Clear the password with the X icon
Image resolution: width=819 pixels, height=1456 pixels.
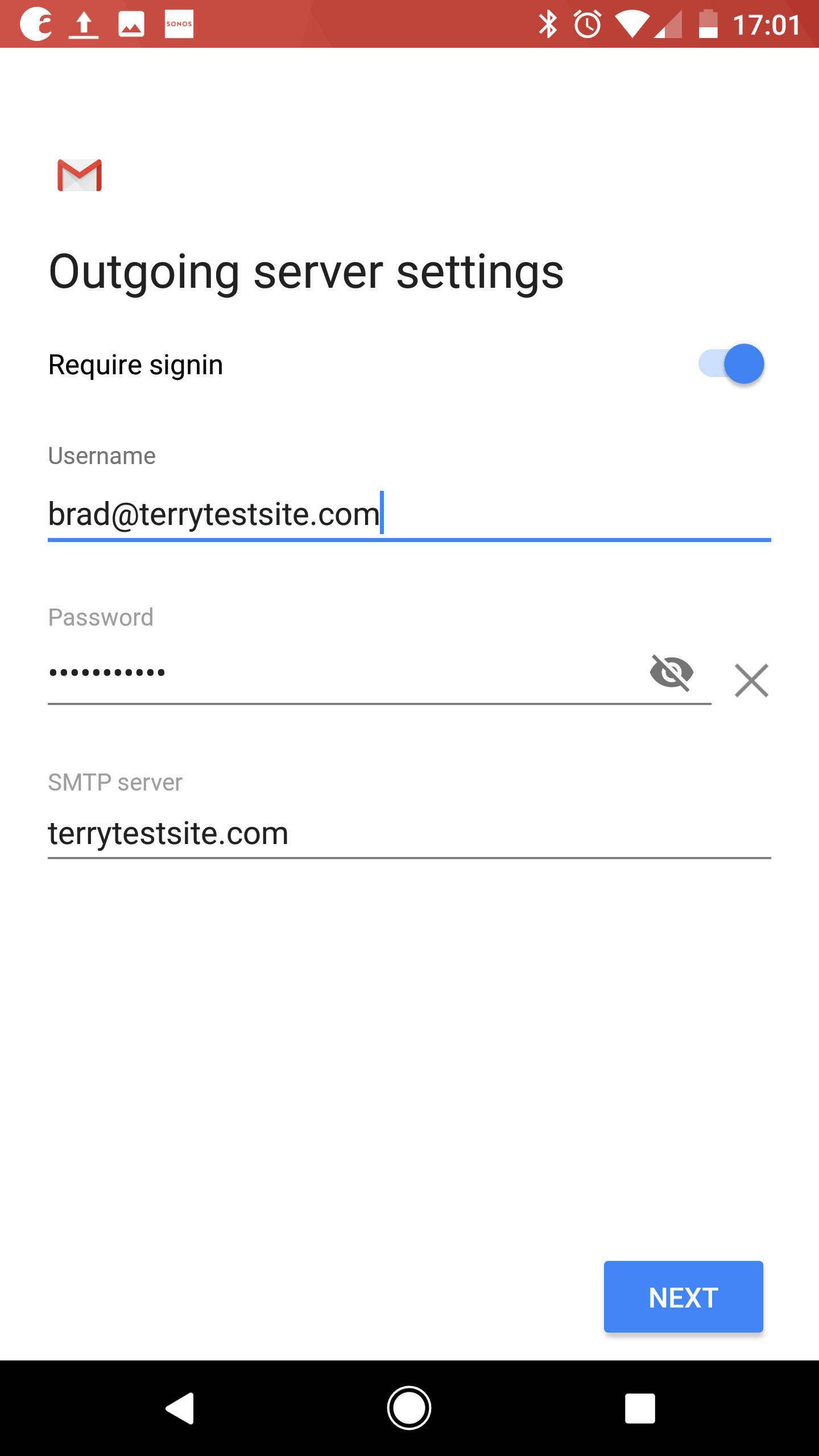pos(751,680)
